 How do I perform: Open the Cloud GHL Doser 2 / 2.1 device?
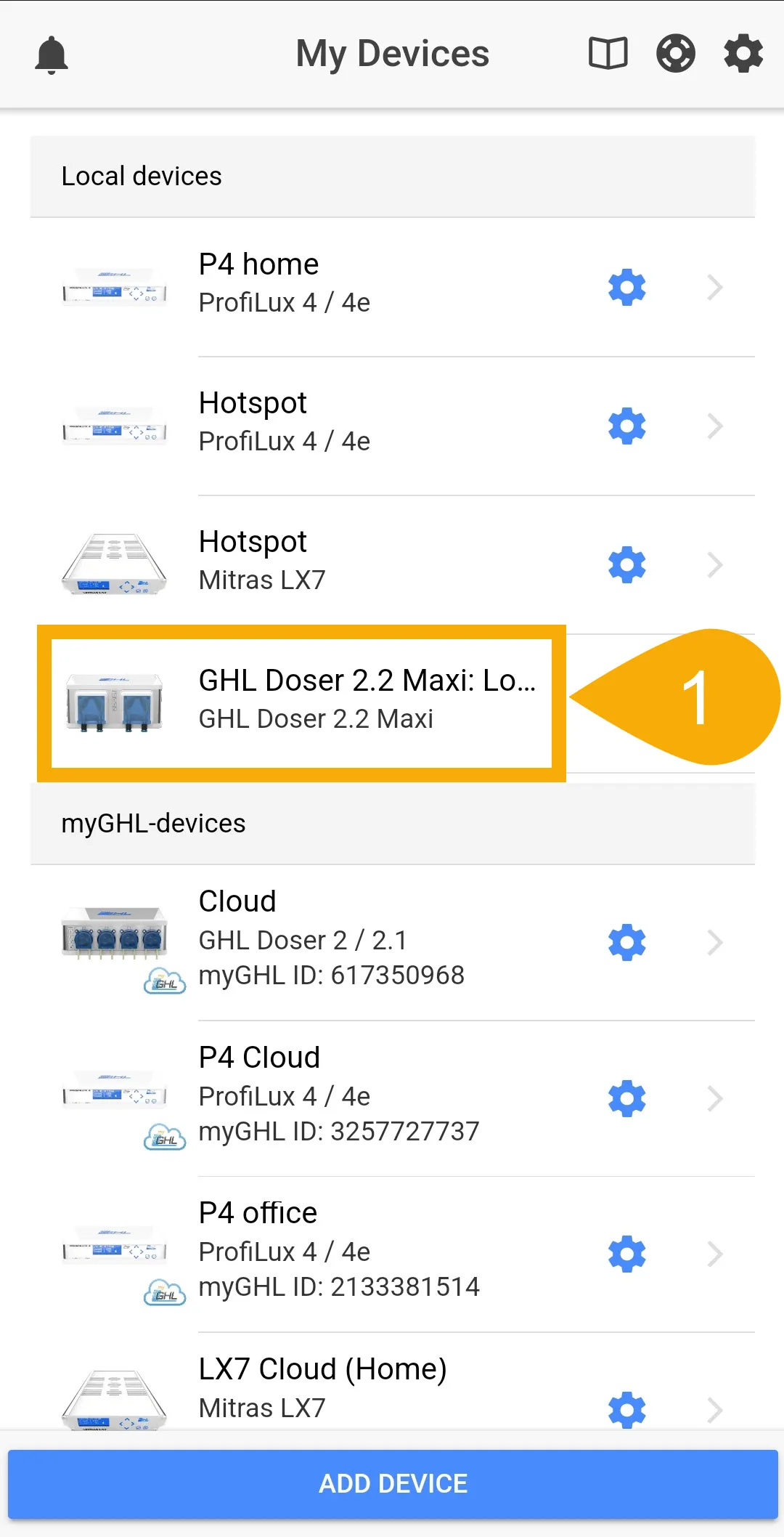(x=393, y=943)
